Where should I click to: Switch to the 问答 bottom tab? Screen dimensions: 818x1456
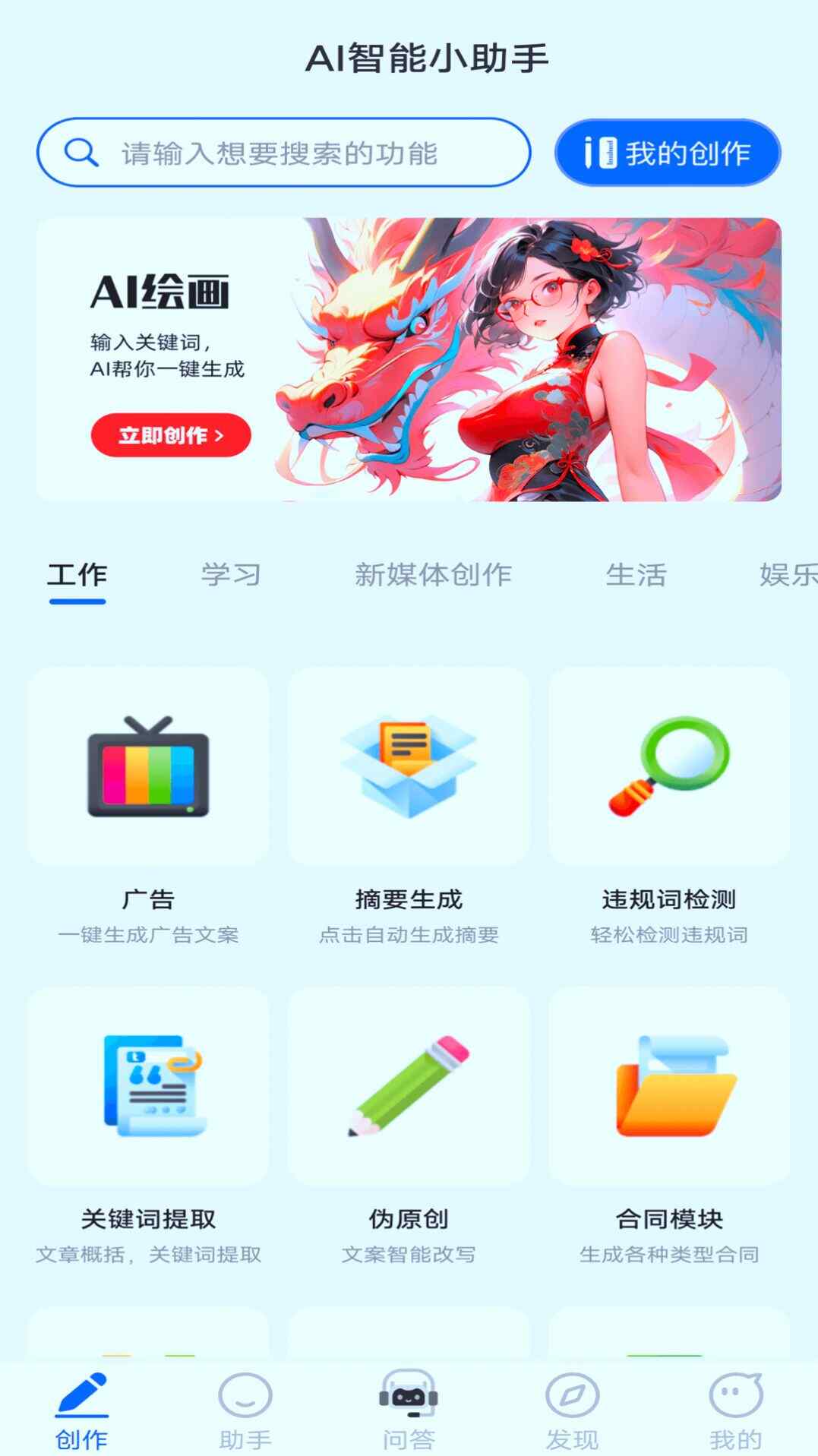coord(409,1410)
